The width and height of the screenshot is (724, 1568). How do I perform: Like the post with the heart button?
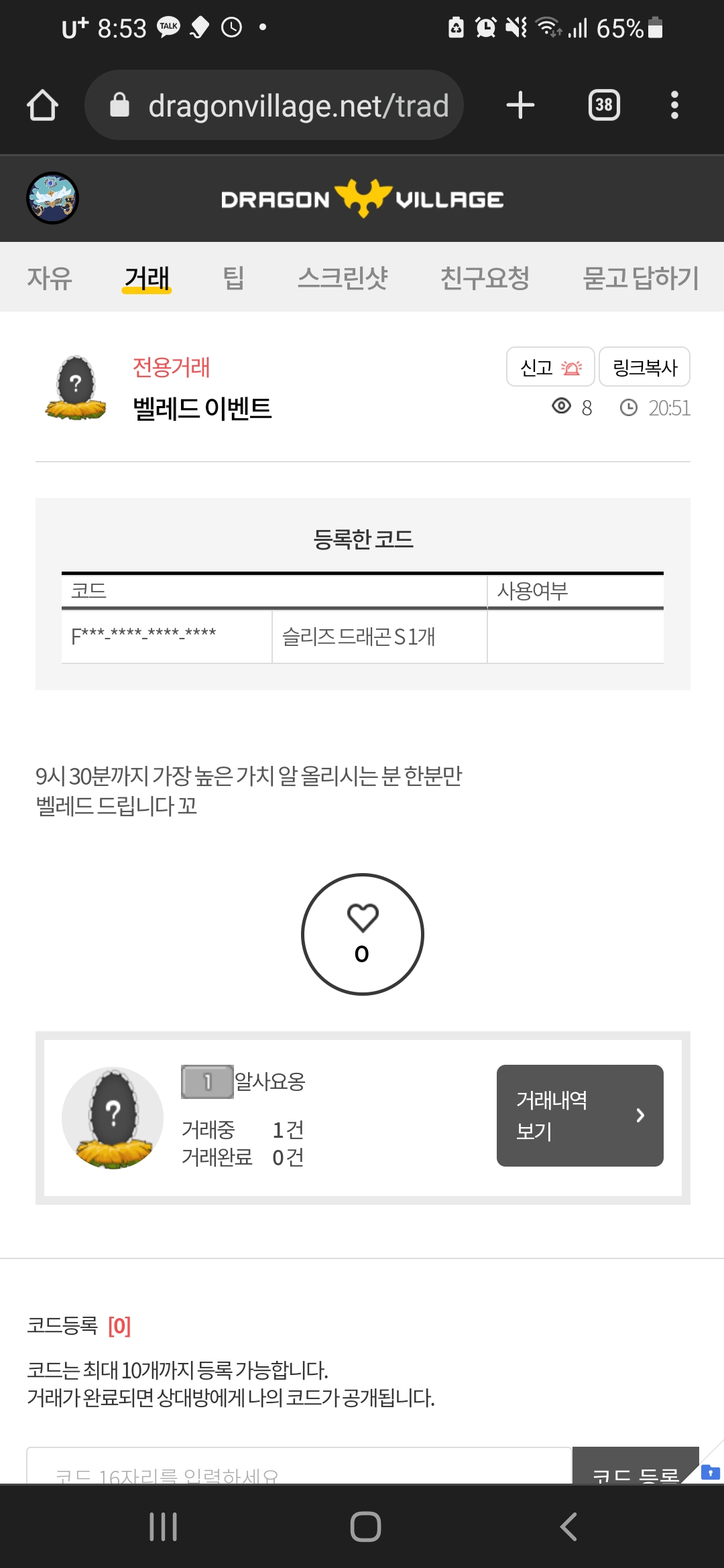click(x=362, y=934)
